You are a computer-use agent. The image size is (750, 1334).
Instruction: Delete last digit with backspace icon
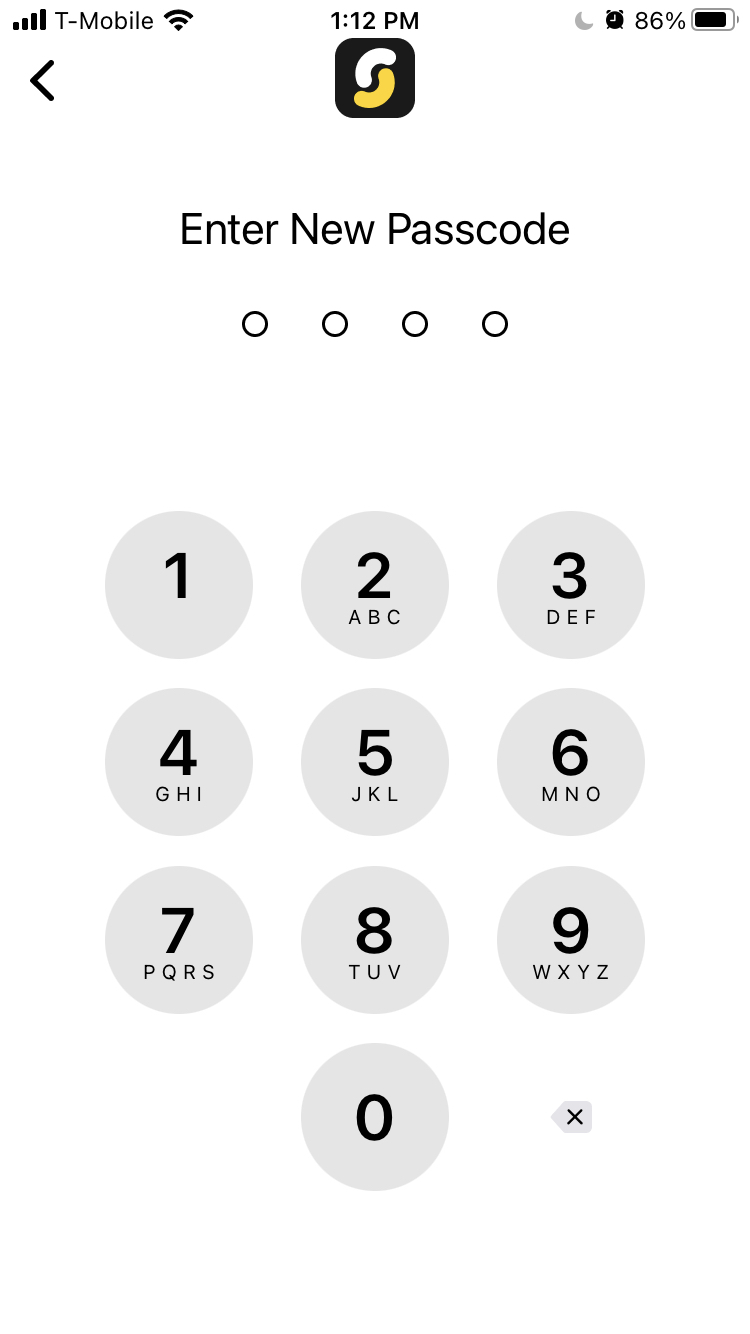point(572,1117)
